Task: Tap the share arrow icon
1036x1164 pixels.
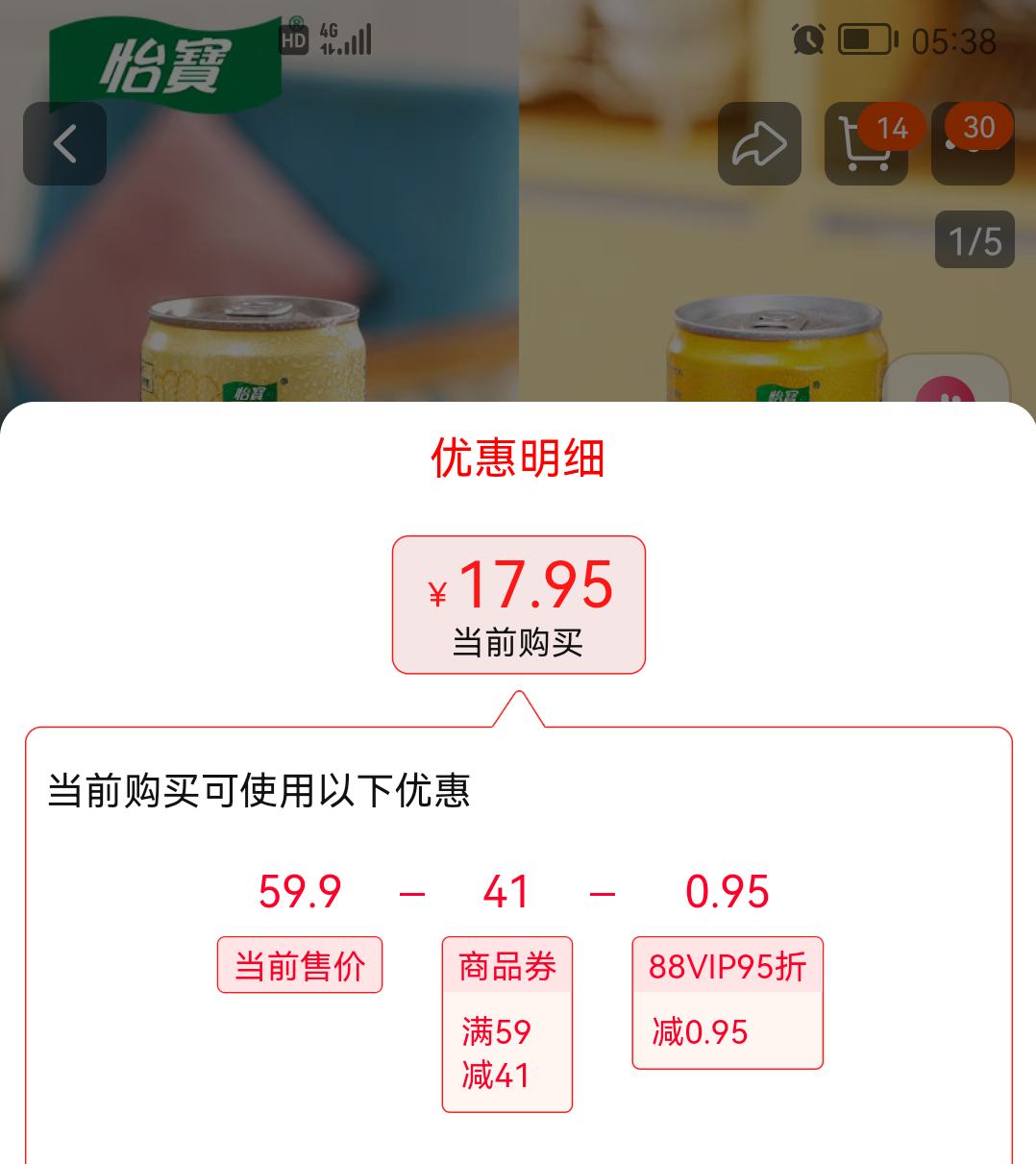Action: [760, 144]
